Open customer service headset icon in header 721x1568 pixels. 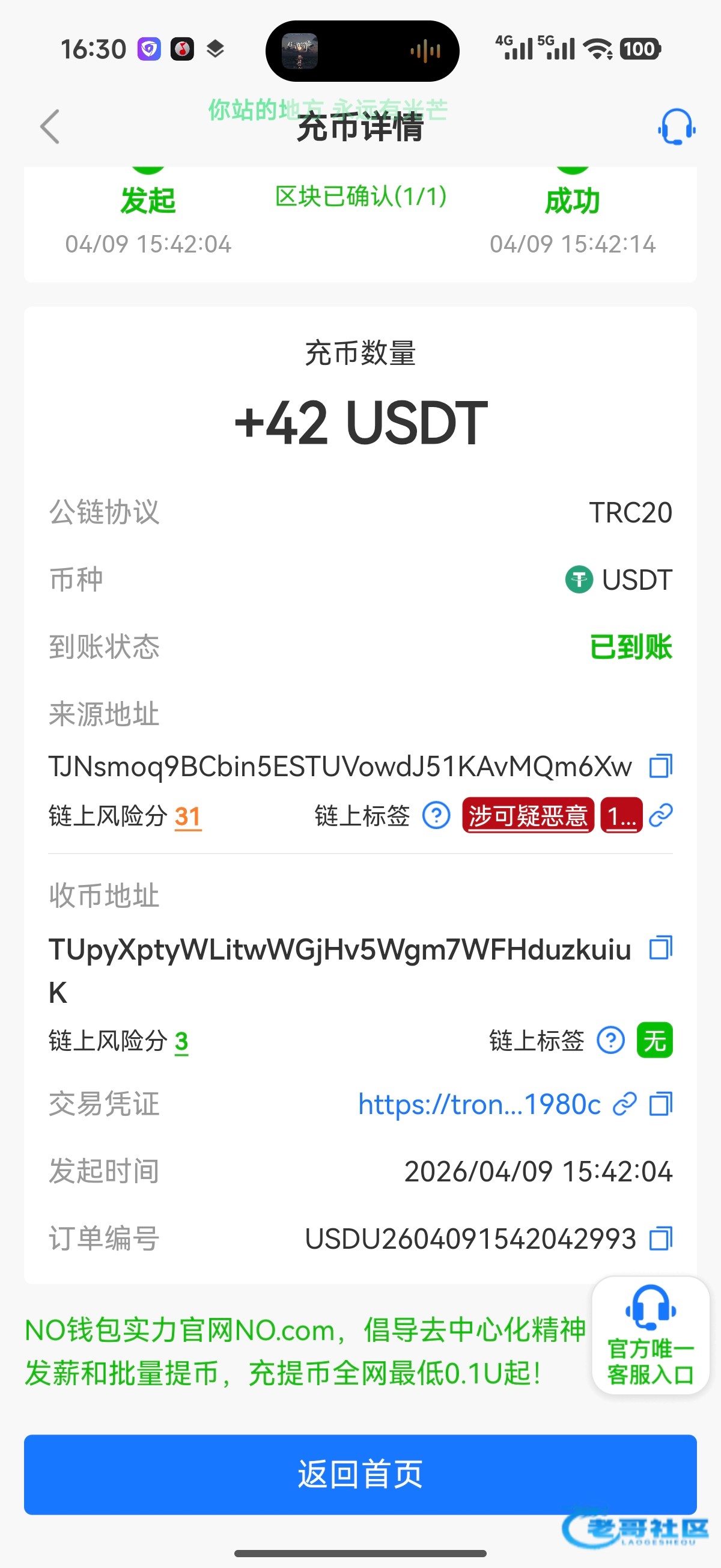click(676, 127)
